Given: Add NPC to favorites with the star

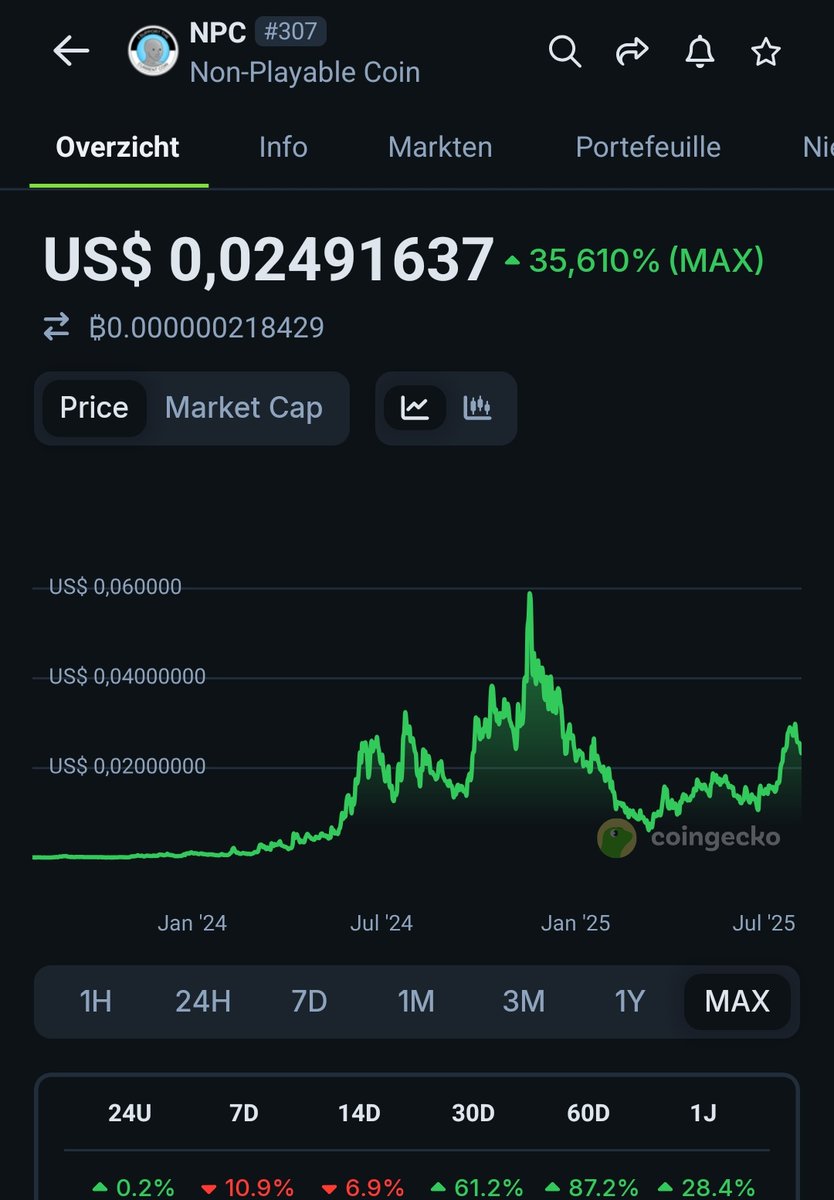Looking at the screenshot, I should (x=766, y=51).
